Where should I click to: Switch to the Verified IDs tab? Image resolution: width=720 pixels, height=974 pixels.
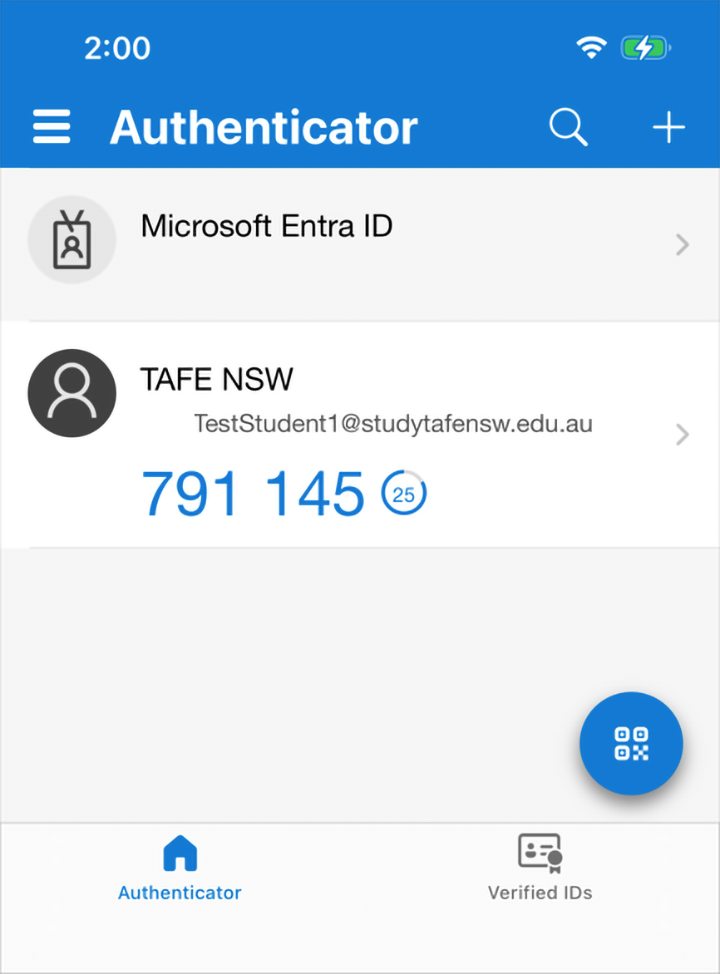coord(540,868)
